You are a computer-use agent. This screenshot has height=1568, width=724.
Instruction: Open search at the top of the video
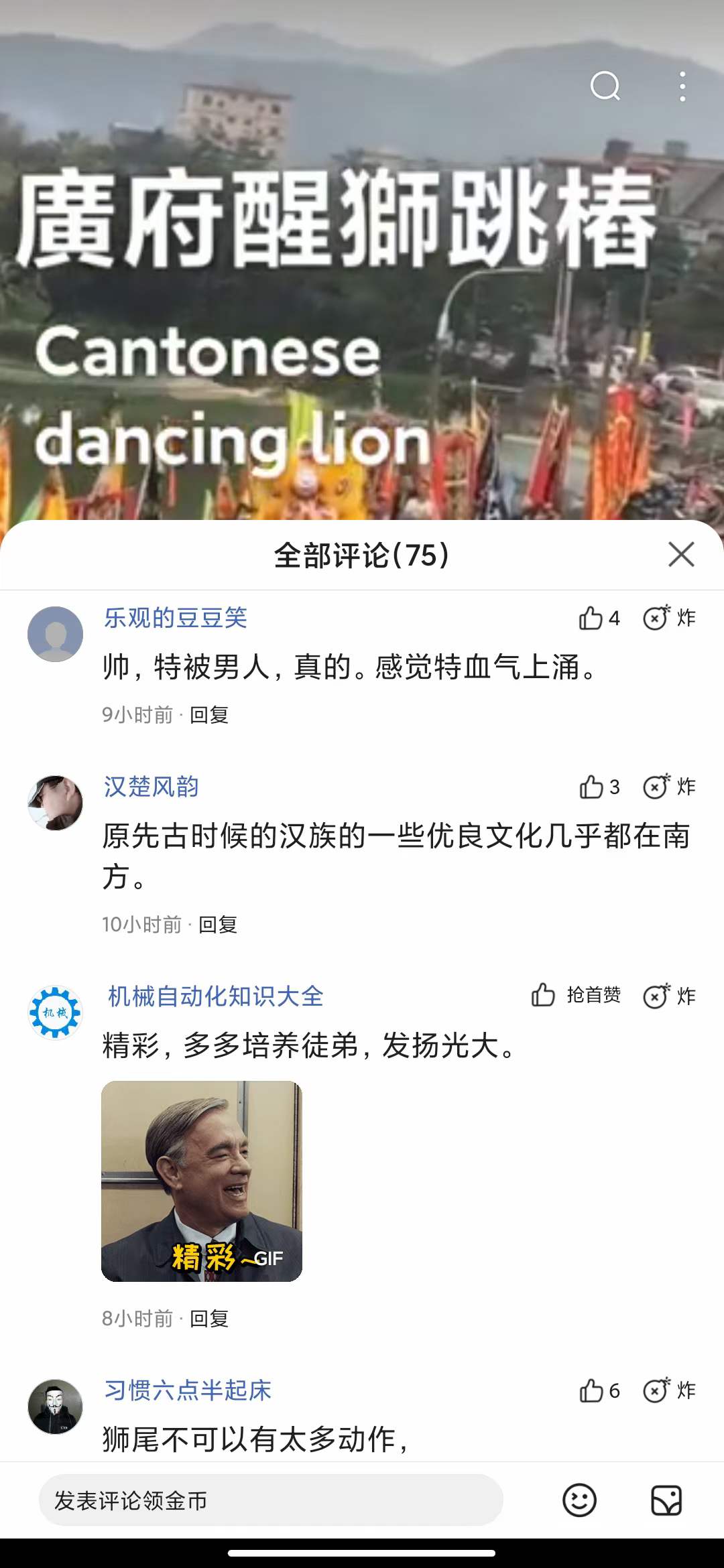(x=605, y=86)
